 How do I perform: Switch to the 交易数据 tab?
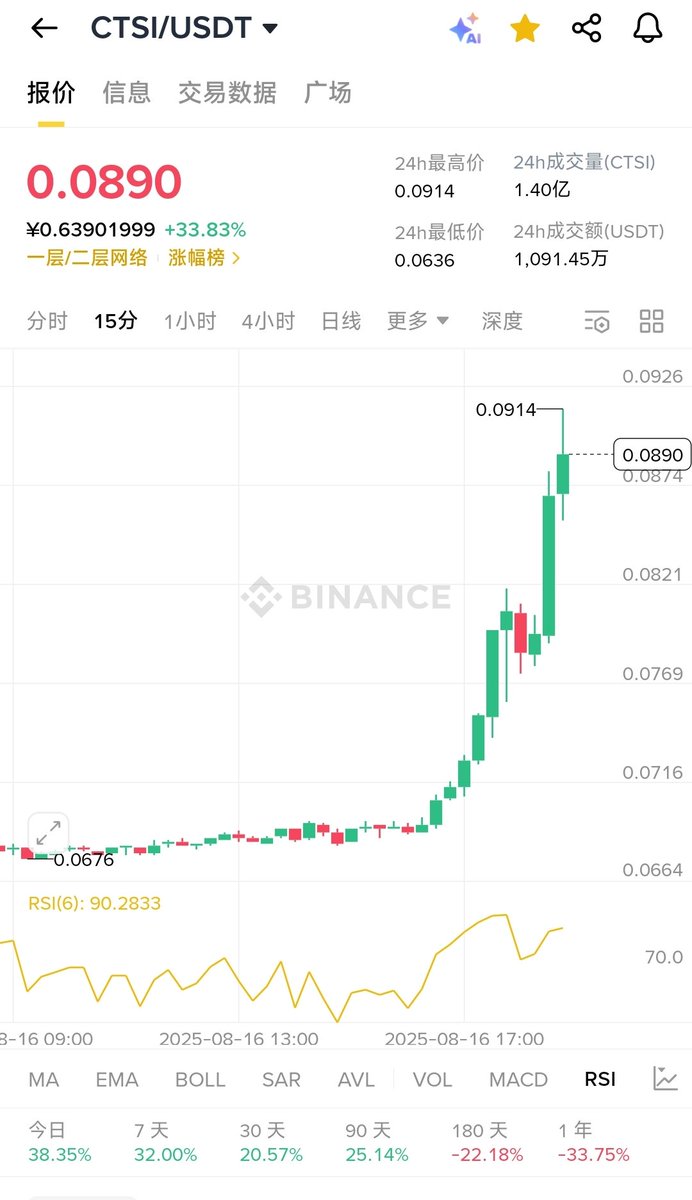point(227,93)
